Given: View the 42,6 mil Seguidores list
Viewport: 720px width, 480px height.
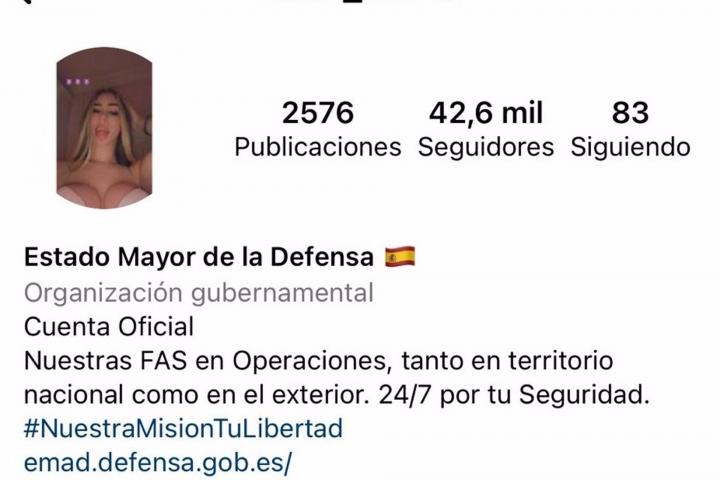Looking at the screenshot, I should 485,129.
